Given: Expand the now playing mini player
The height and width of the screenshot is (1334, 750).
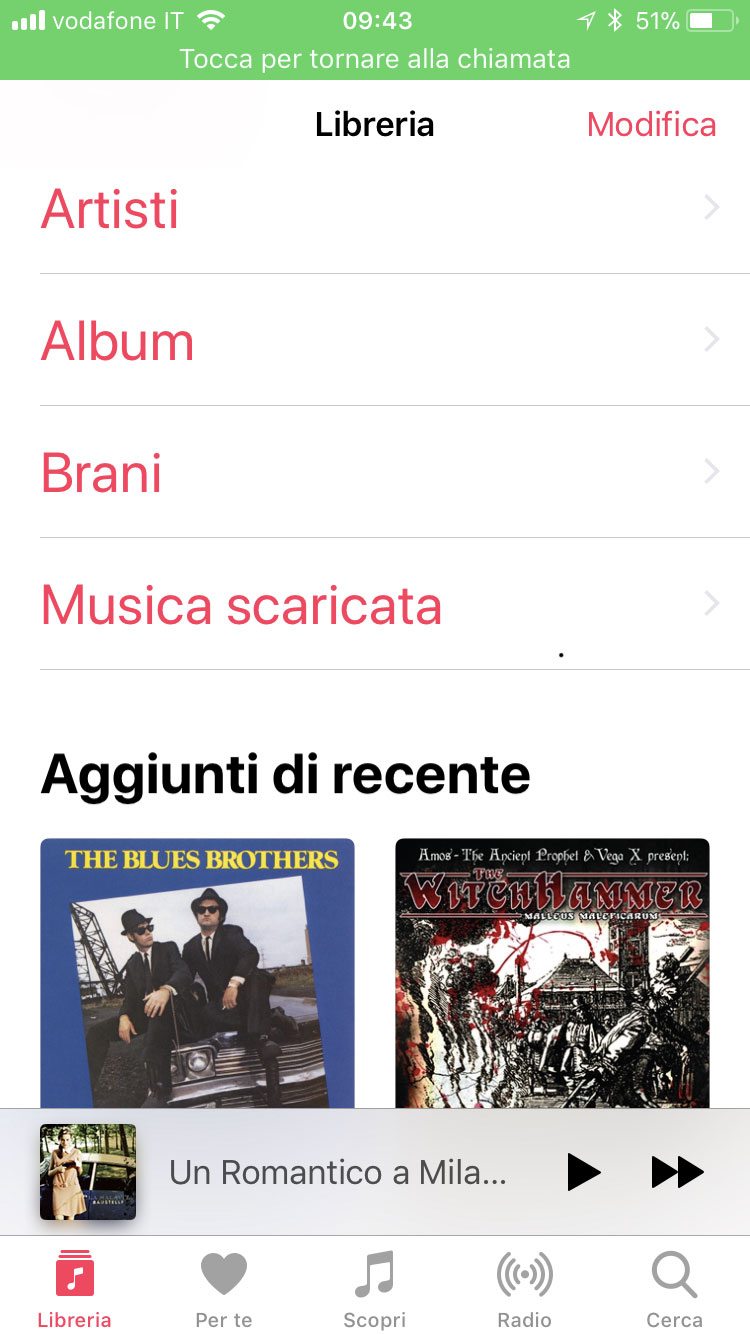Looking at the screenshot, I should point(337,1172).
